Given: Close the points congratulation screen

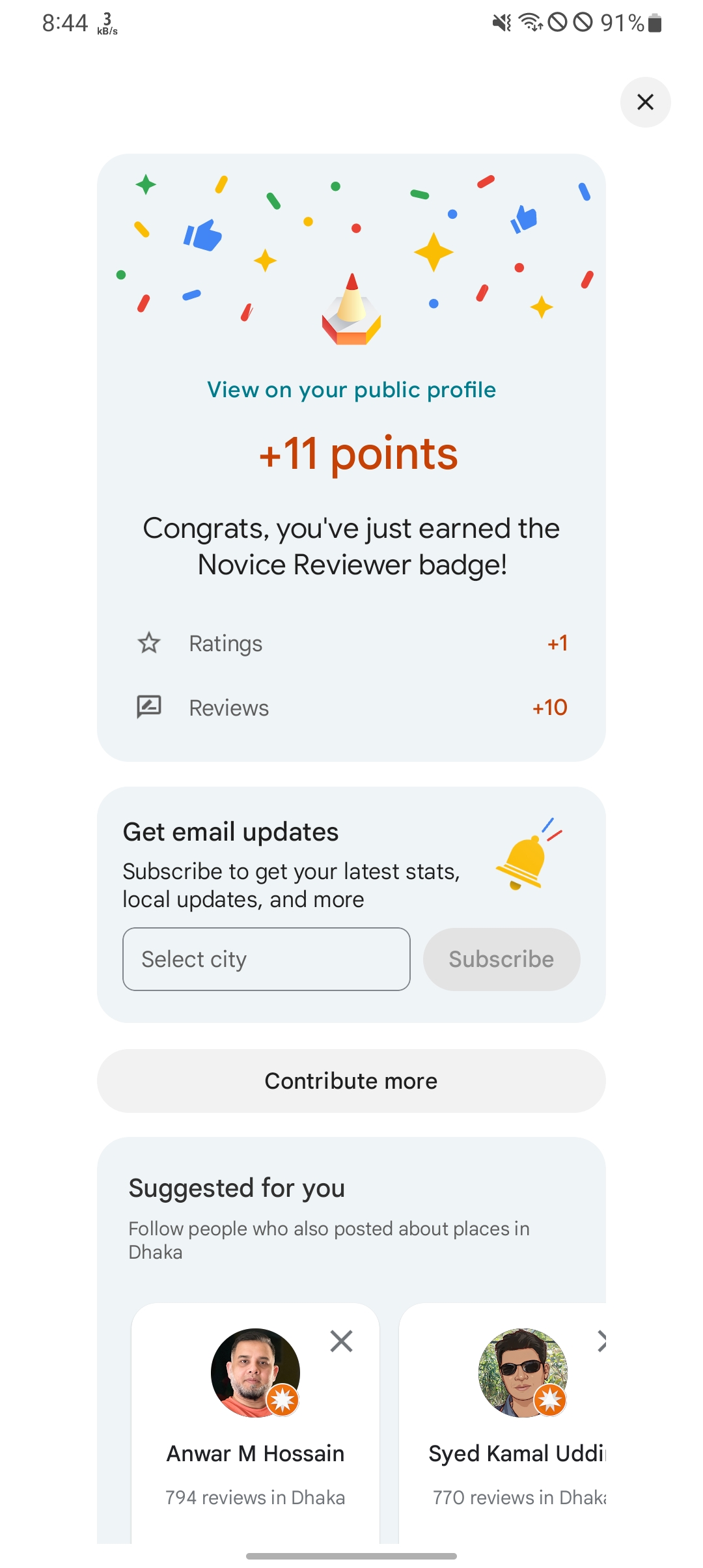Looking at the screenshot, I should (645, 102).
